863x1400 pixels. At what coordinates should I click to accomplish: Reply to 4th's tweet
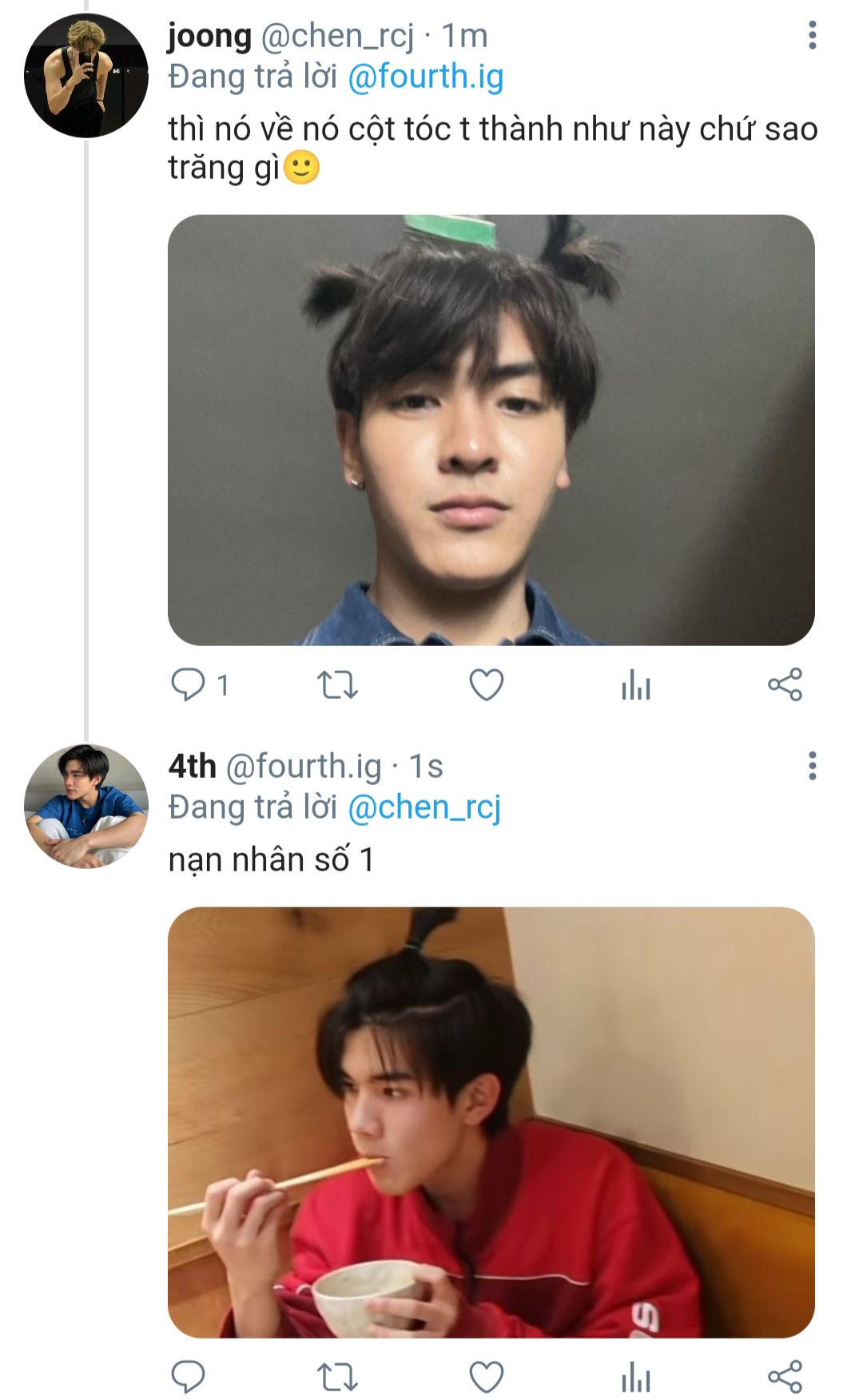pyautogui.click(x=189, y=1377)
